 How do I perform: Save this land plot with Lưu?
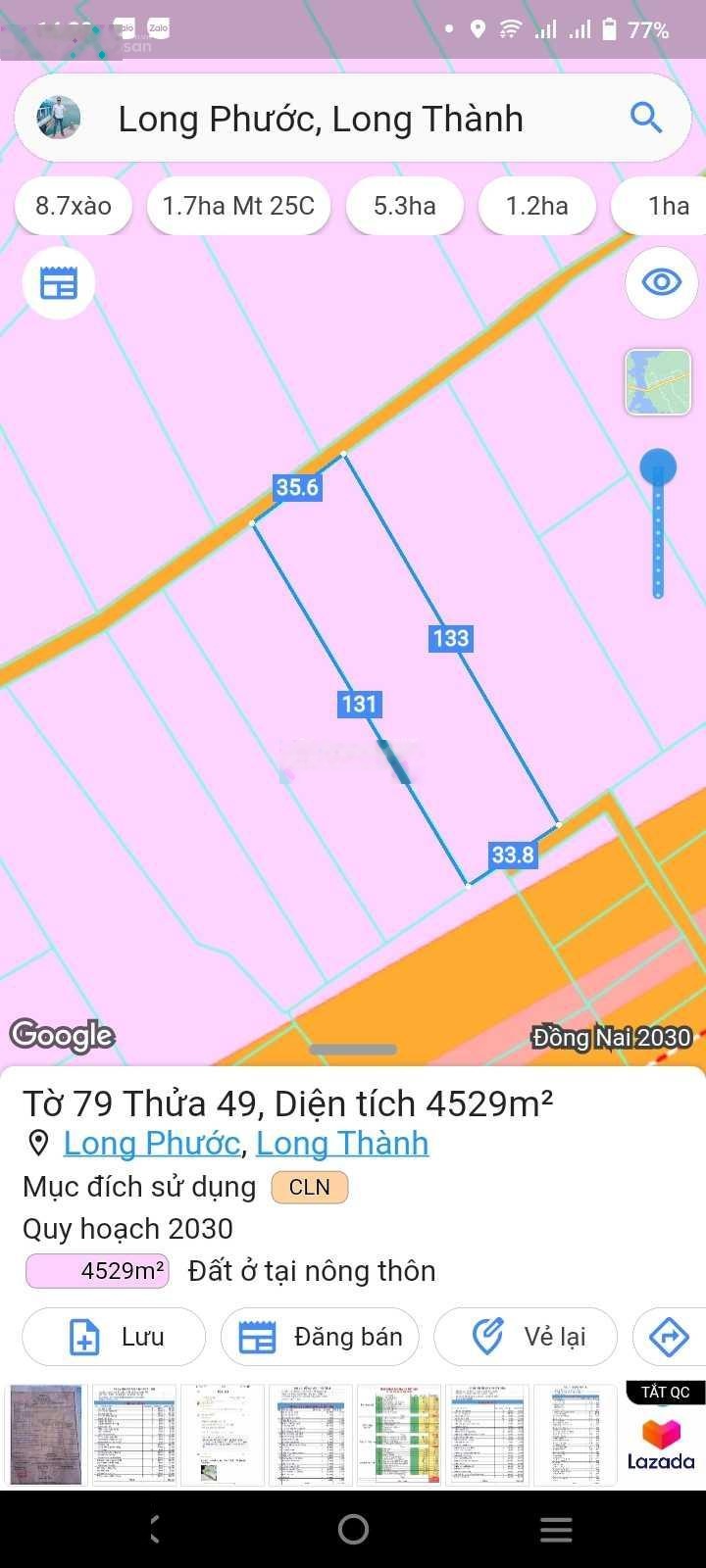114,1337
